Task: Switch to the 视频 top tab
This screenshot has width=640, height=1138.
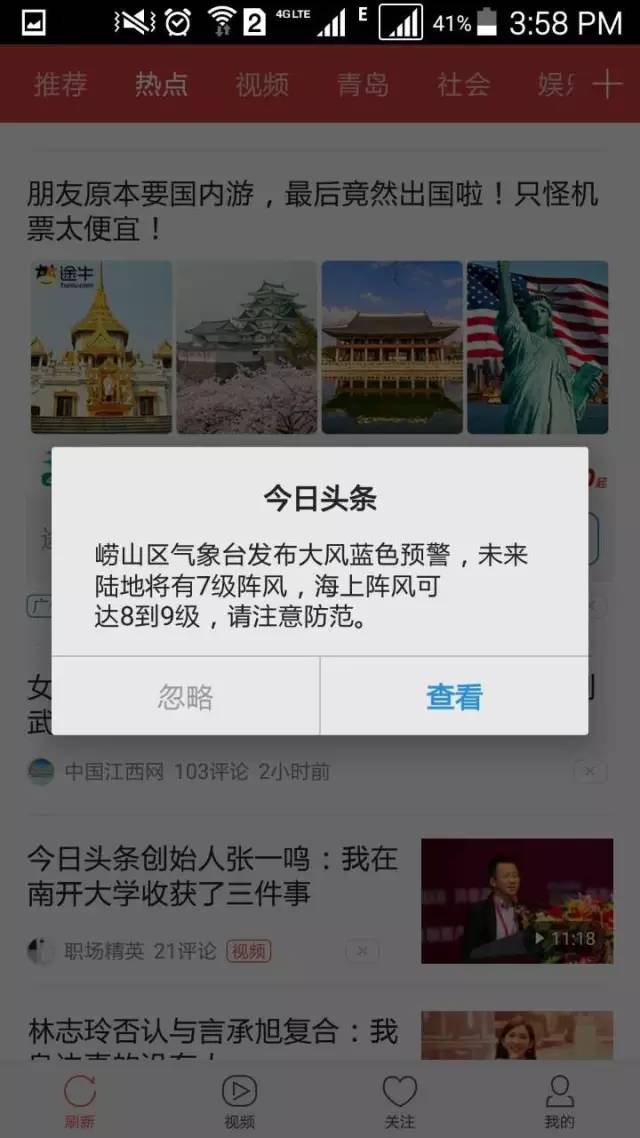Action: point(262,85)
